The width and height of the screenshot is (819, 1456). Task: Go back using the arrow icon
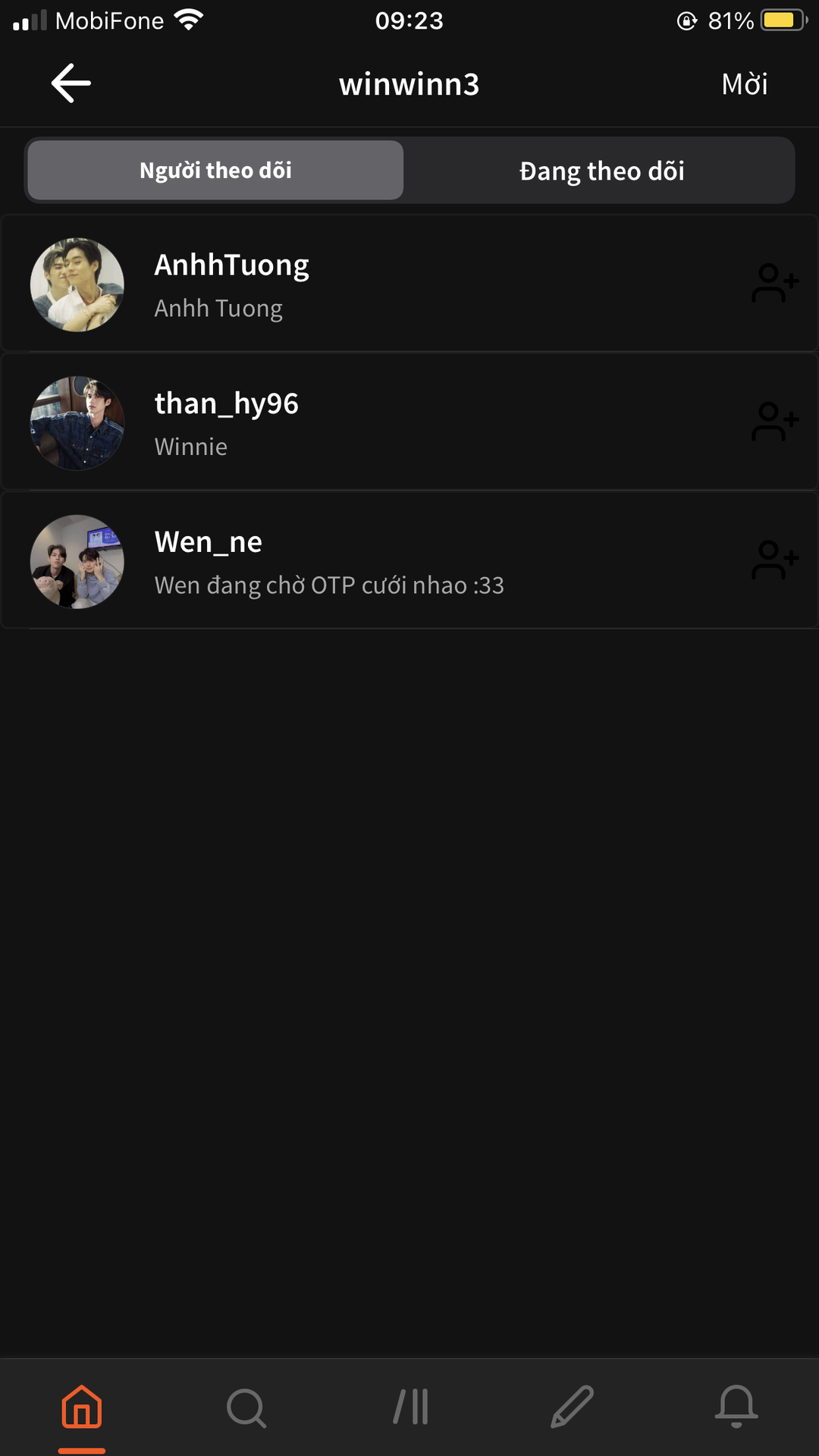(x=71, y=83)
